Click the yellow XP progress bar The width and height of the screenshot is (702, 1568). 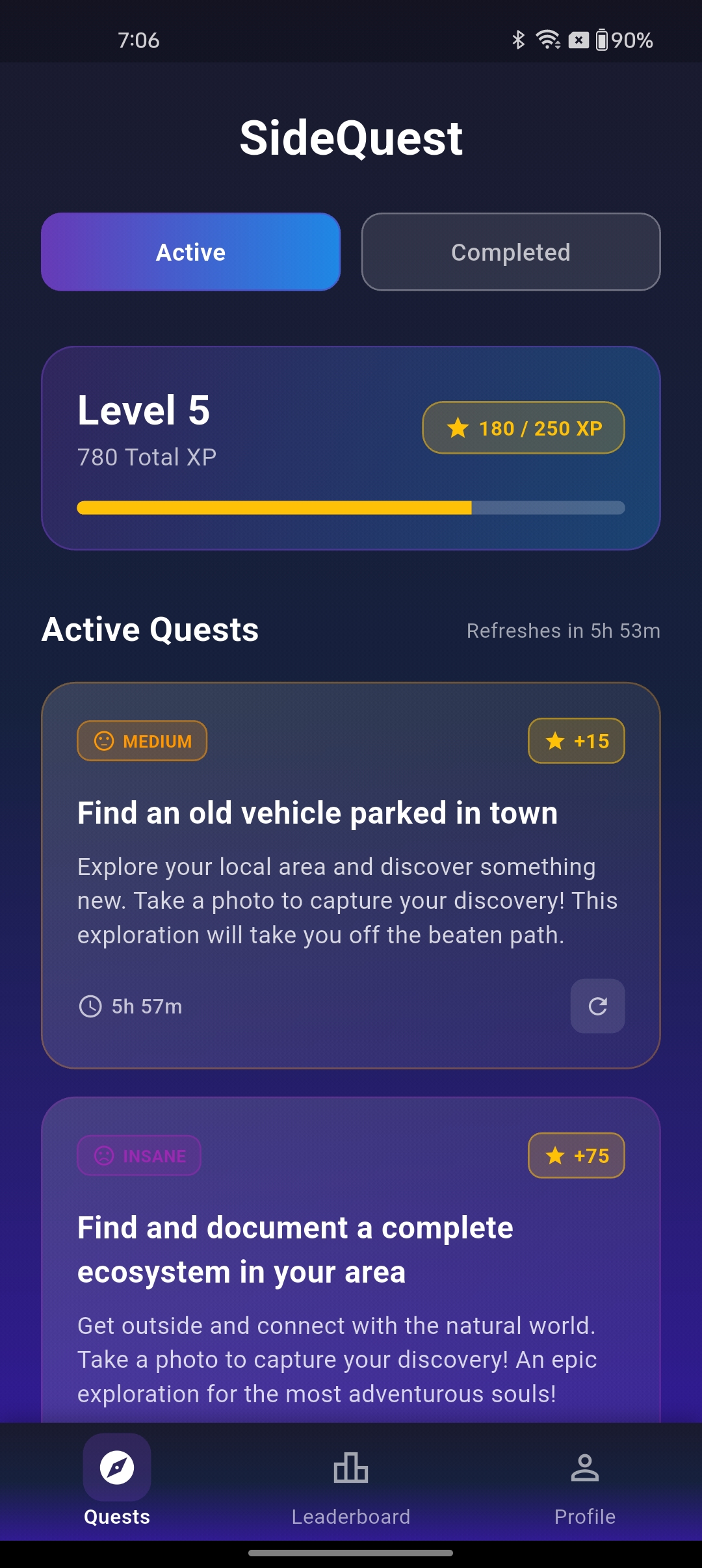[273, 508]
